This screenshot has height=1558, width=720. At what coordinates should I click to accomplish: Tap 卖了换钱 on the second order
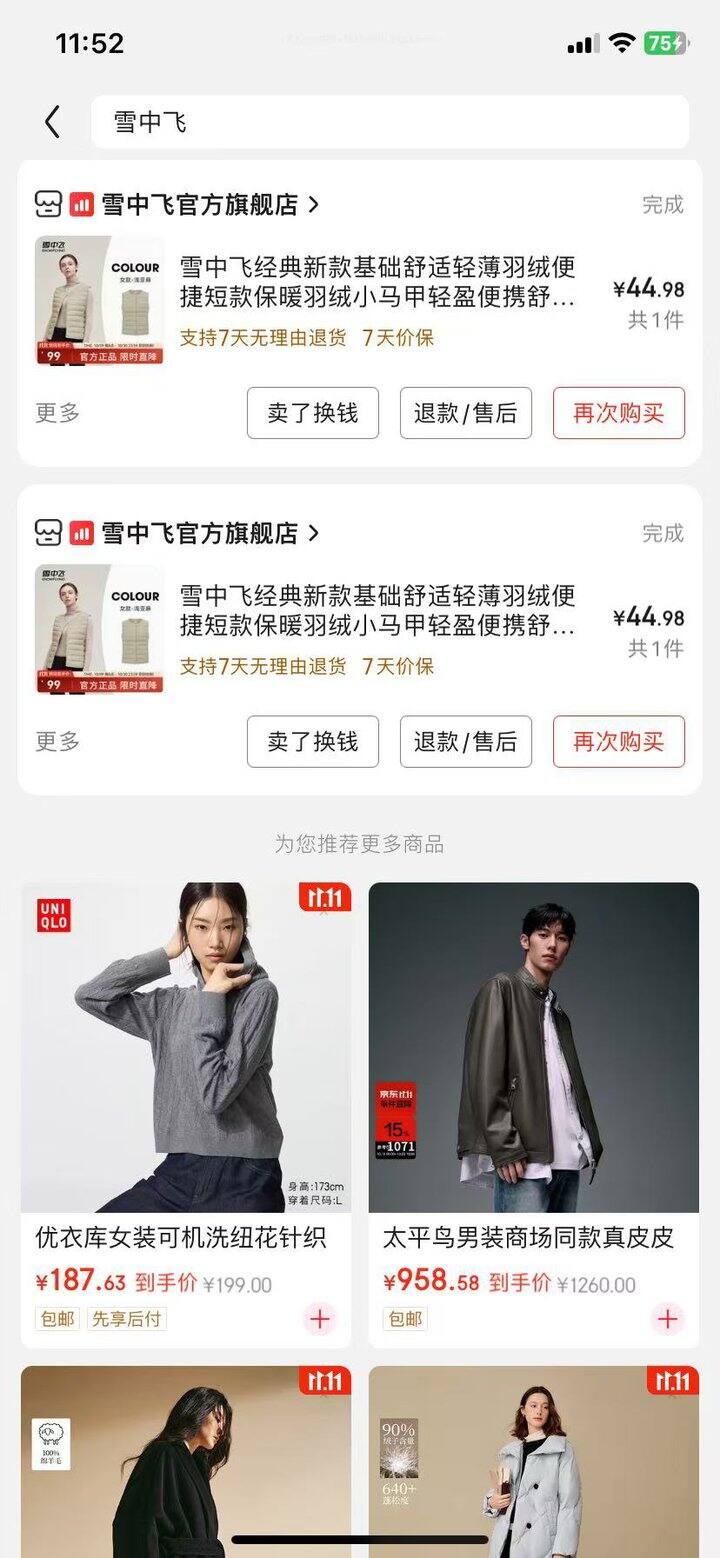312,742
